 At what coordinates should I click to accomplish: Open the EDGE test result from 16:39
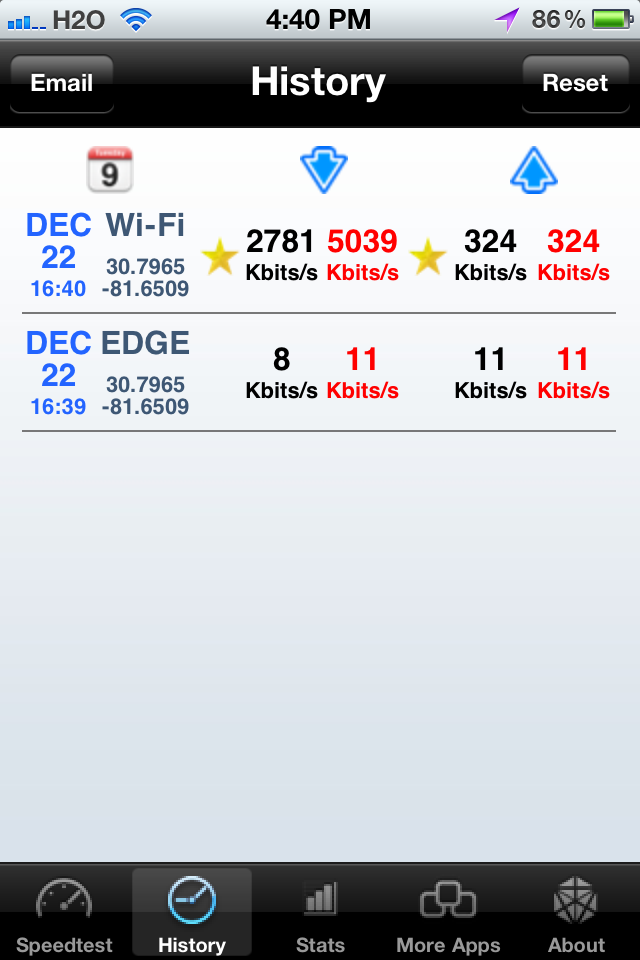319,373
